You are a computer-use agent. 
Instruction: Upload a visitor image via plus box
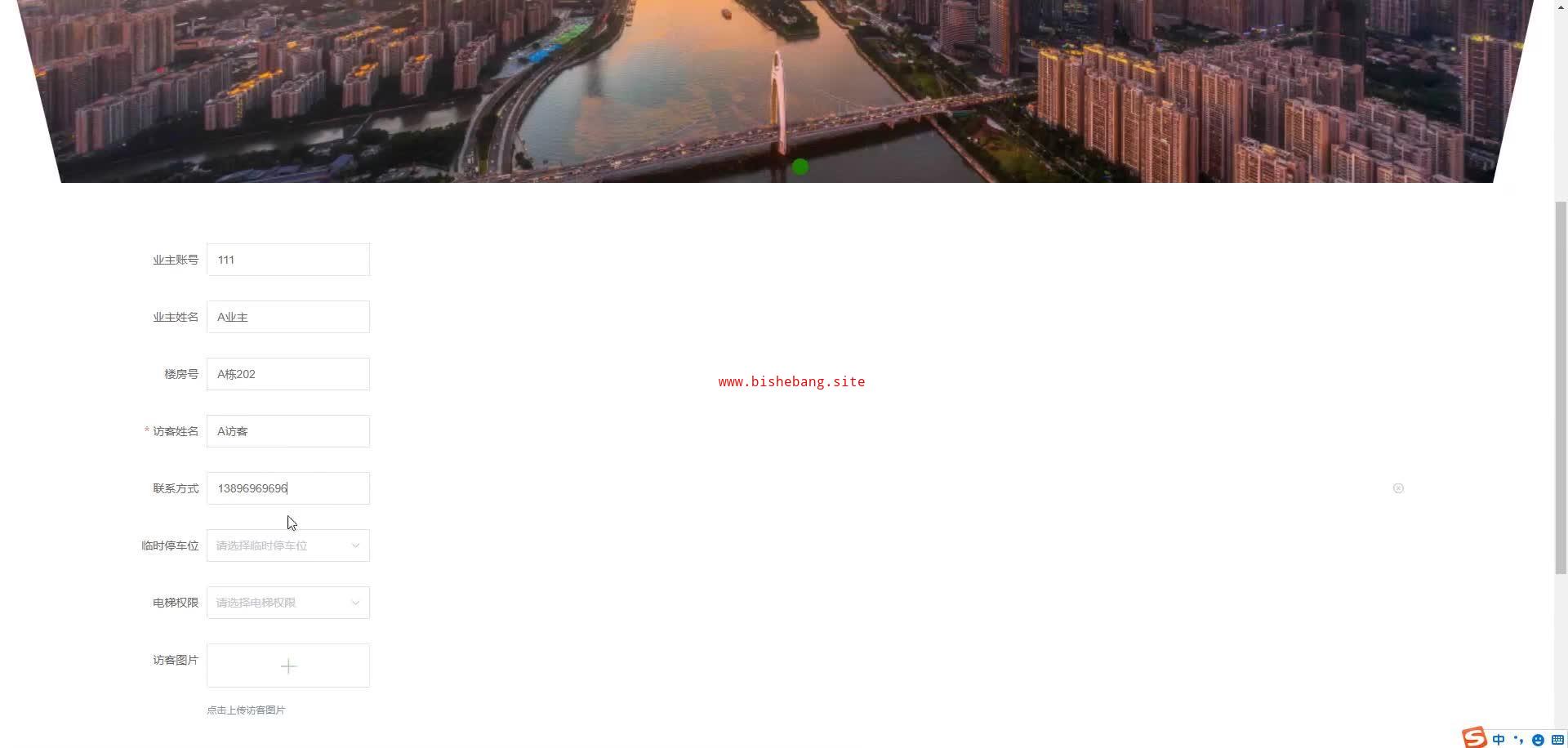[287, 666]
